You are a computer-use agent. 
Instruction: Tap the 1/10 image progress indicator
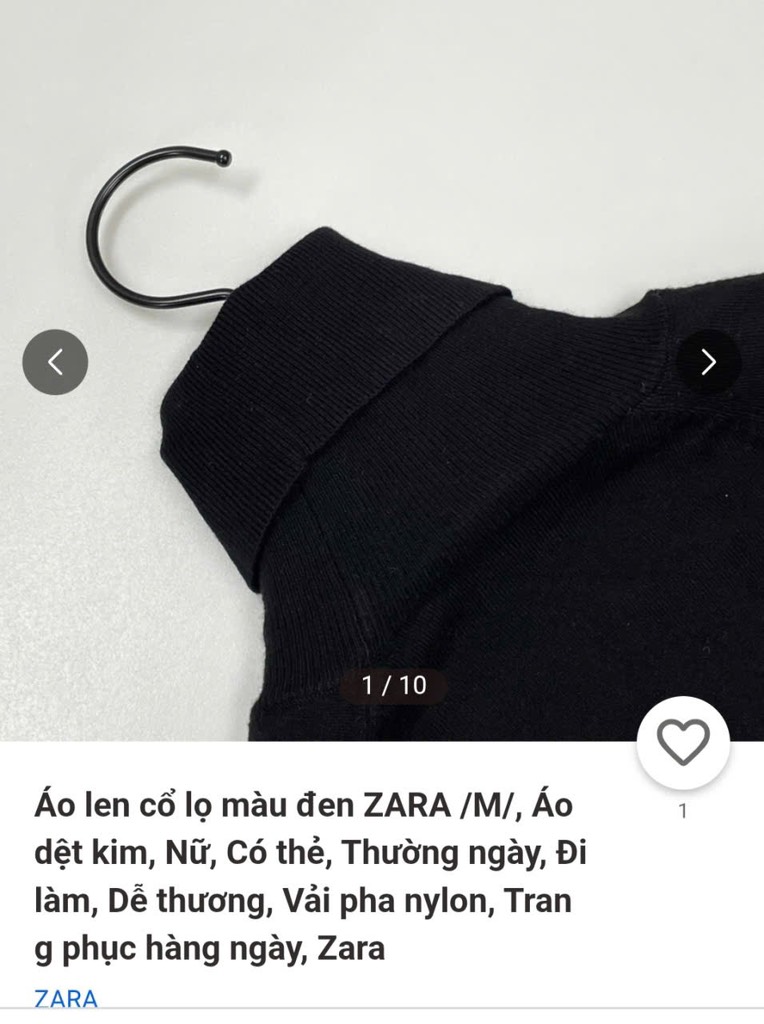(x=392, y=686)
